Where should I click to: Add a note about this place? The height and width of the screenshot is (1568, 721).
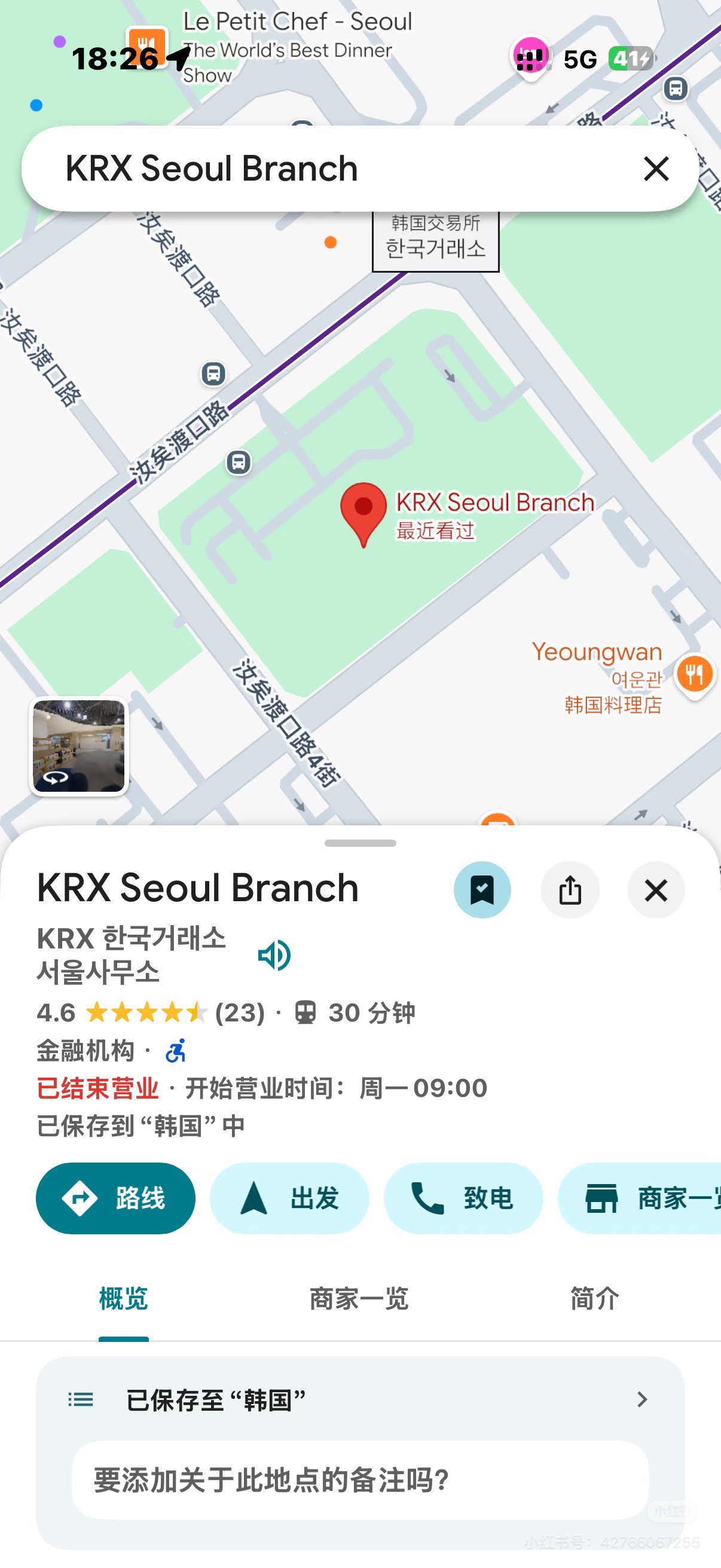[x=360, y=1479]
